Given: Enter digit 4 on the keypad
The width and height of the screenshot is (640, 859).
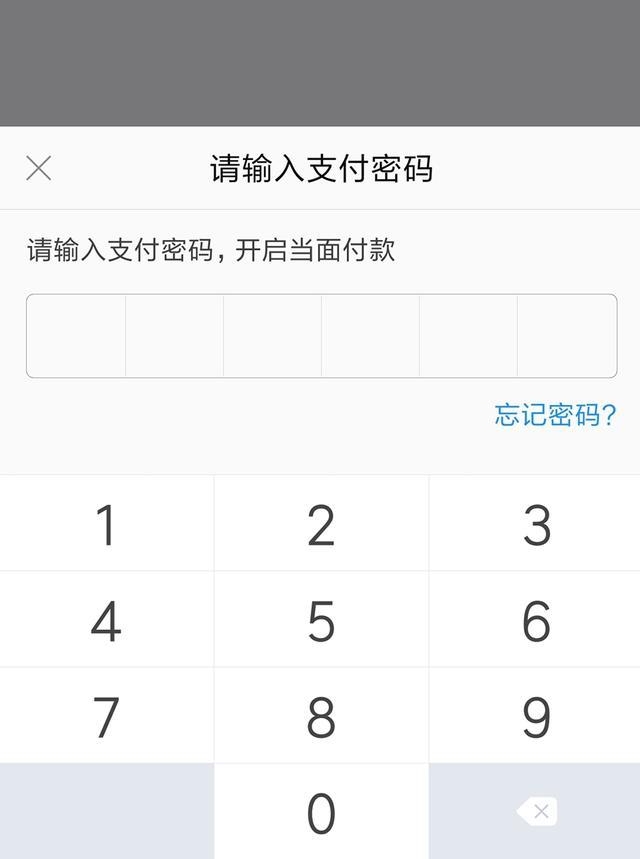Looking at the screenshot, I should 107,620.
